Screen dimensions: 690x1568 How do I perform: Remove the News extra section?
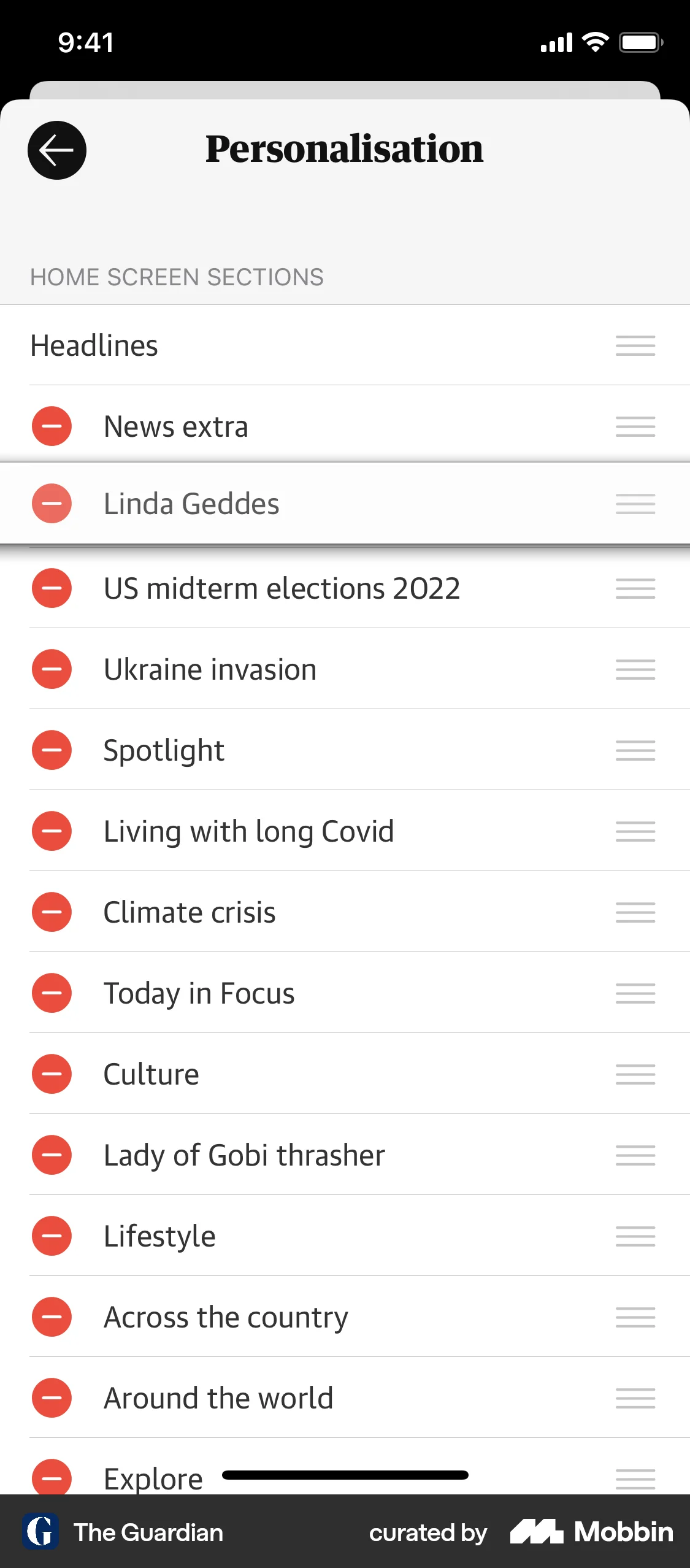[52, 427]
